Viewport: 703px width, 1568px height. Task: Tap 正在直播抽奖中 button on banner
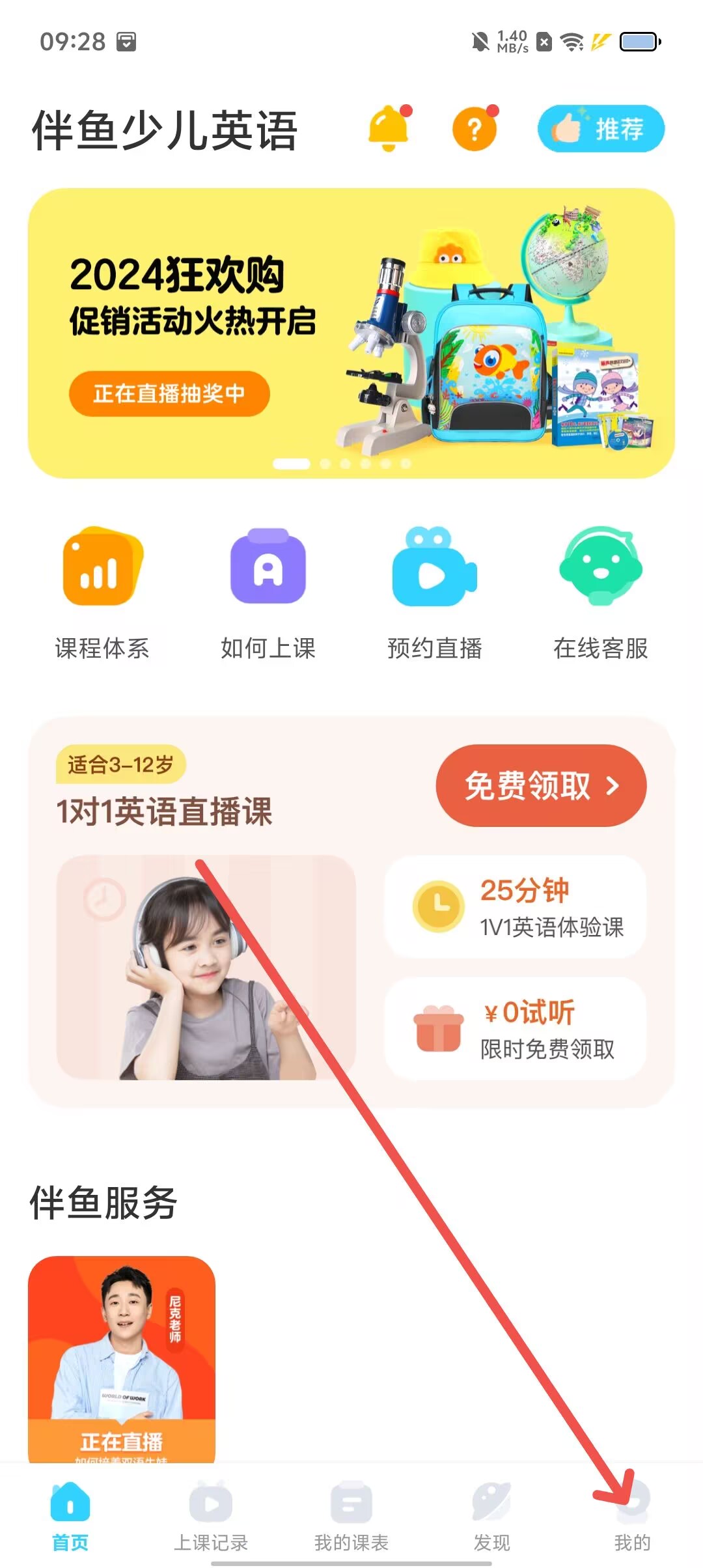pyautogui.click(x=169, y=393)
